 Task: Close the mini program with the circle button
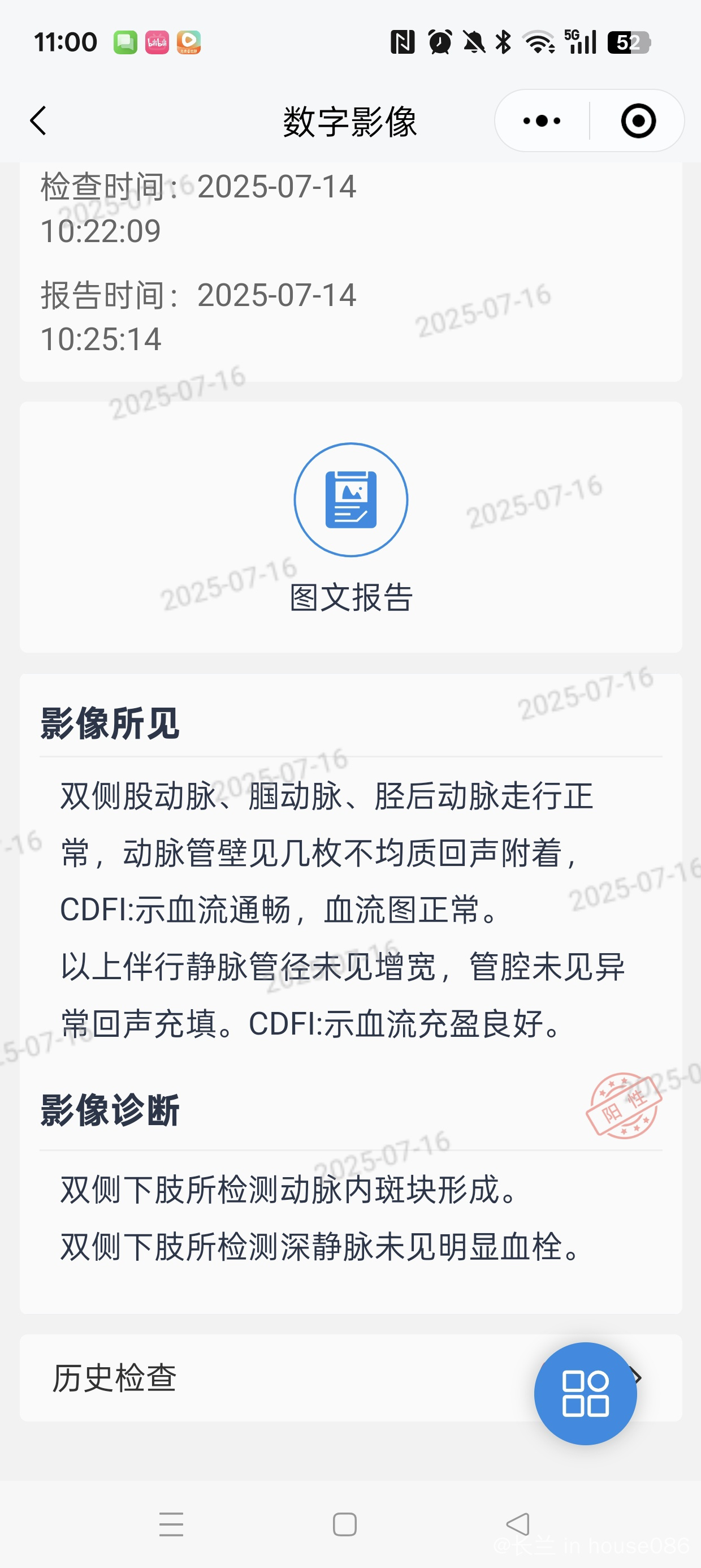click(x=638, y=120)
